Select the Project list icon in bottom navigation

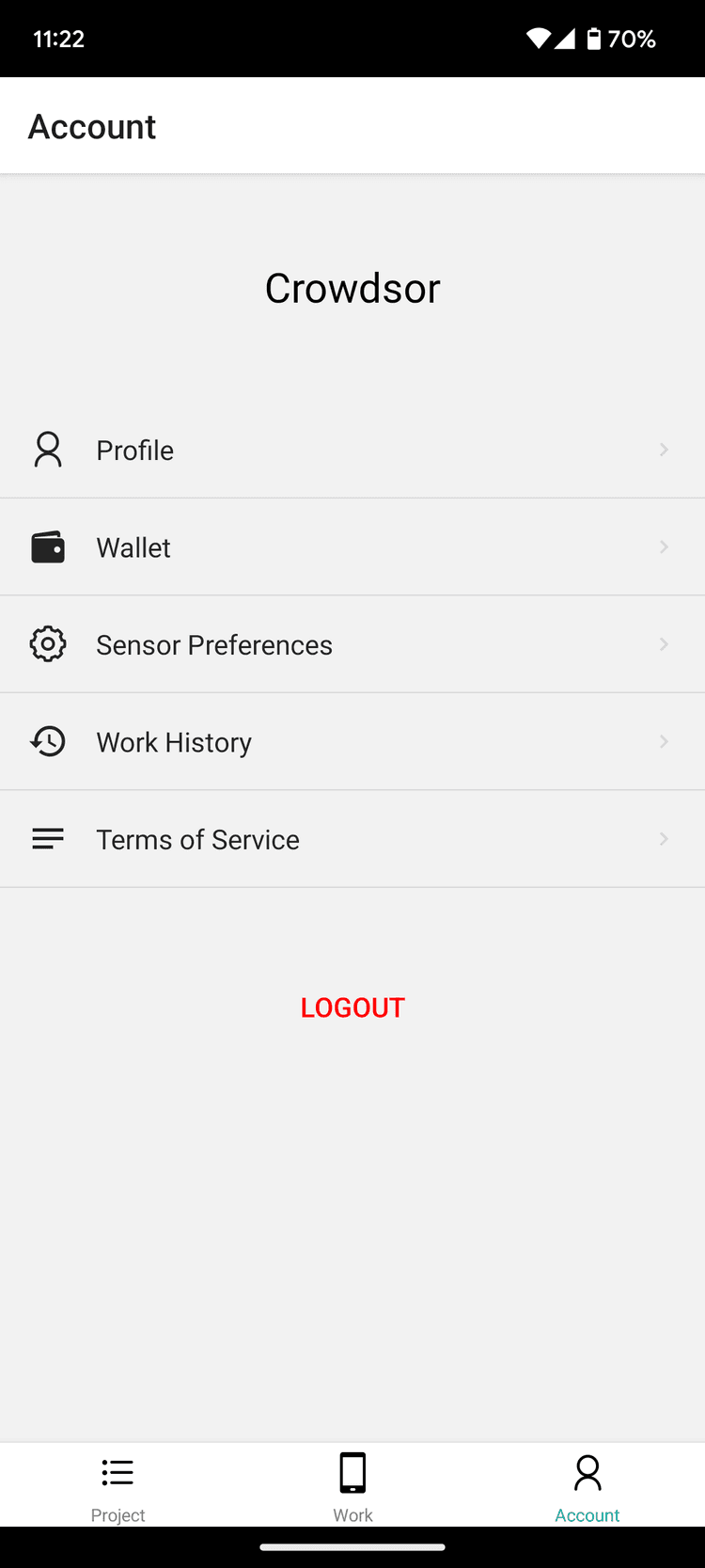(117, 1472)
